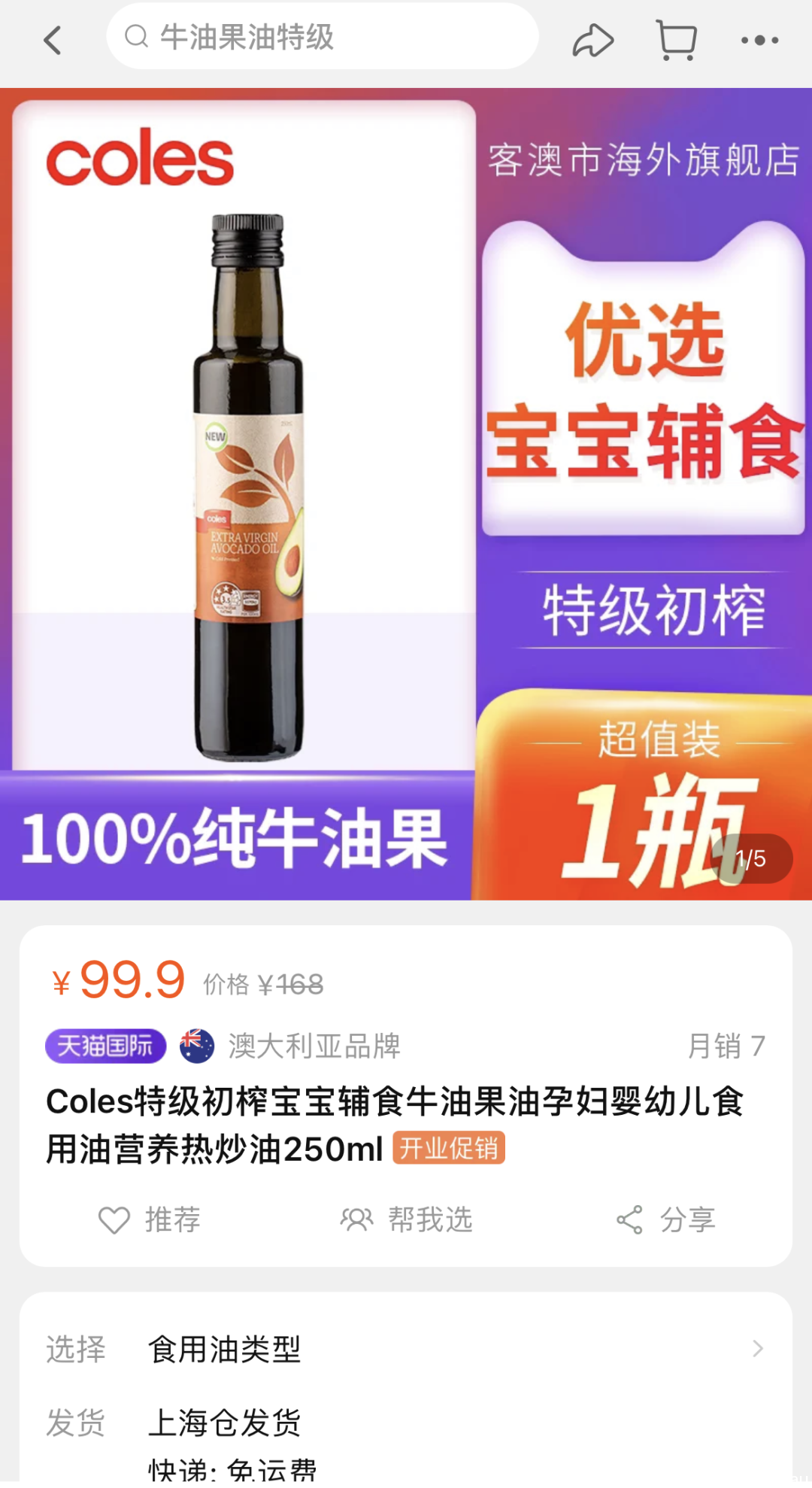812x1488 pixels.
Task: Tap the 分享 share button
Action: (x=666, y=1219)
